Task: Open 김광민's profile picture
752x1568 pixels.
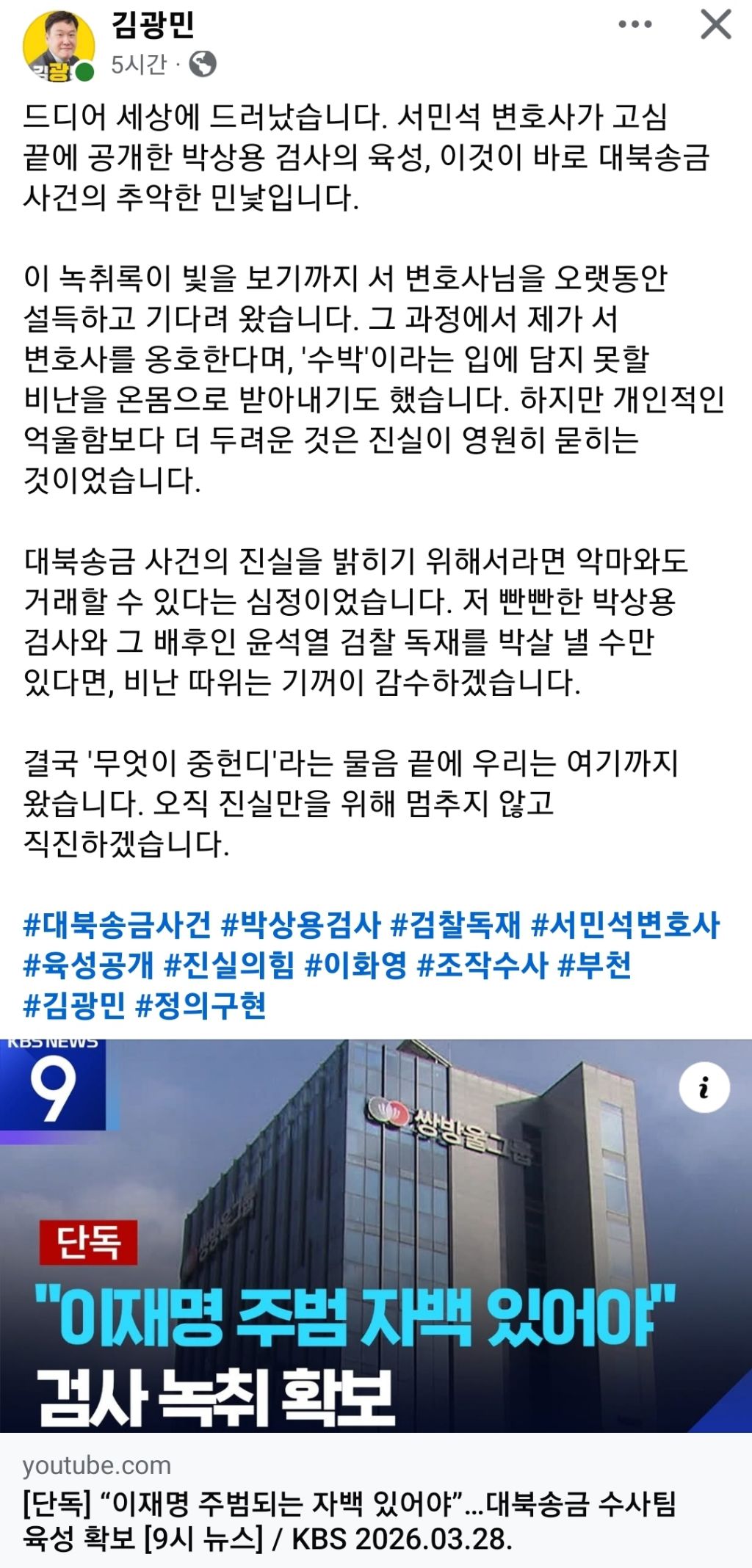Action: 59,46
